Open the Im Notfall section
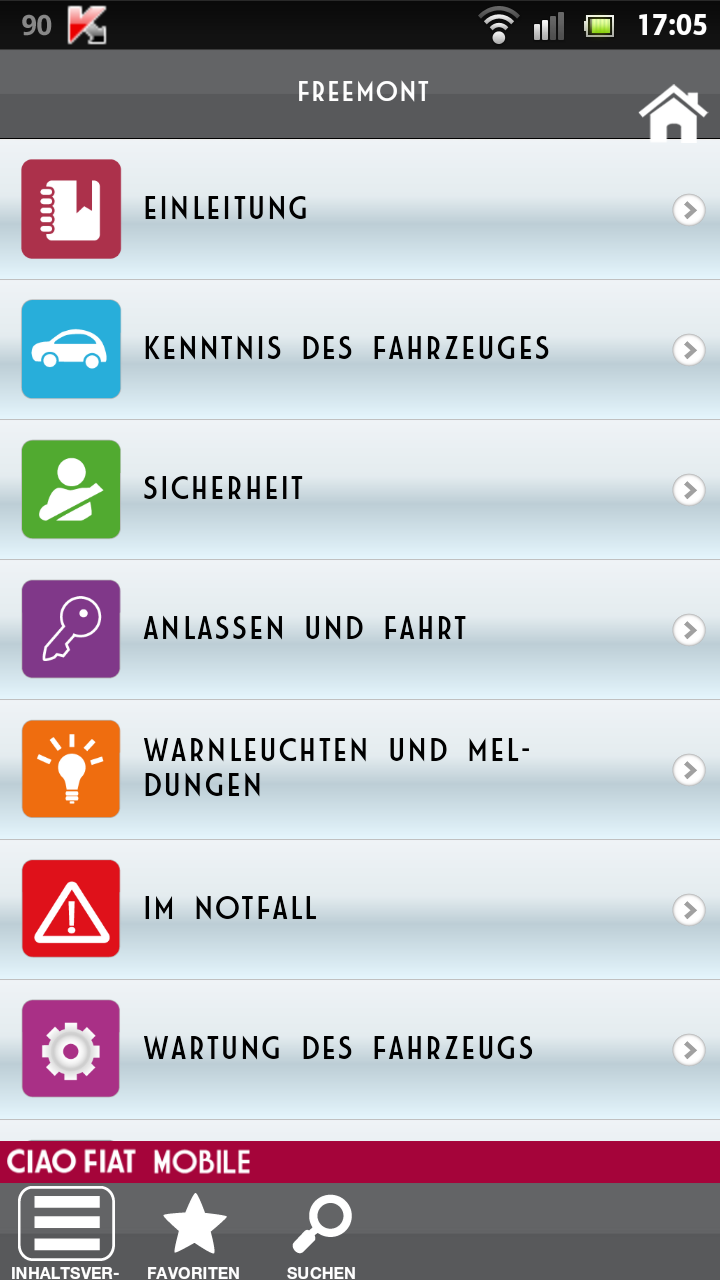Image resolution: width=720 pixels, height=1280 pixels. click(x=360, y=909)
